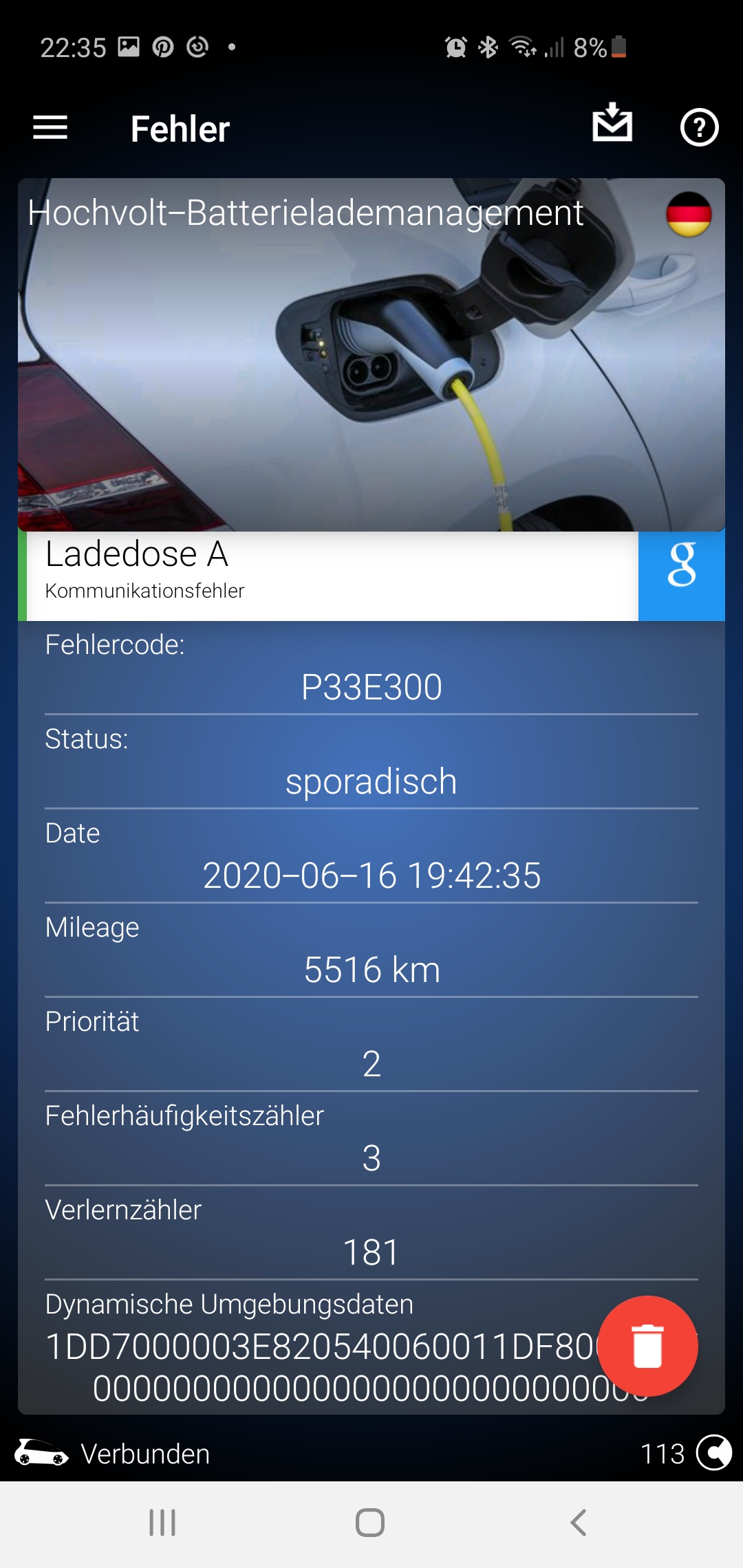This screenshot has height=1568, width=743.
Task: Open recent apps from the navigation bar
Action: 162,1523
